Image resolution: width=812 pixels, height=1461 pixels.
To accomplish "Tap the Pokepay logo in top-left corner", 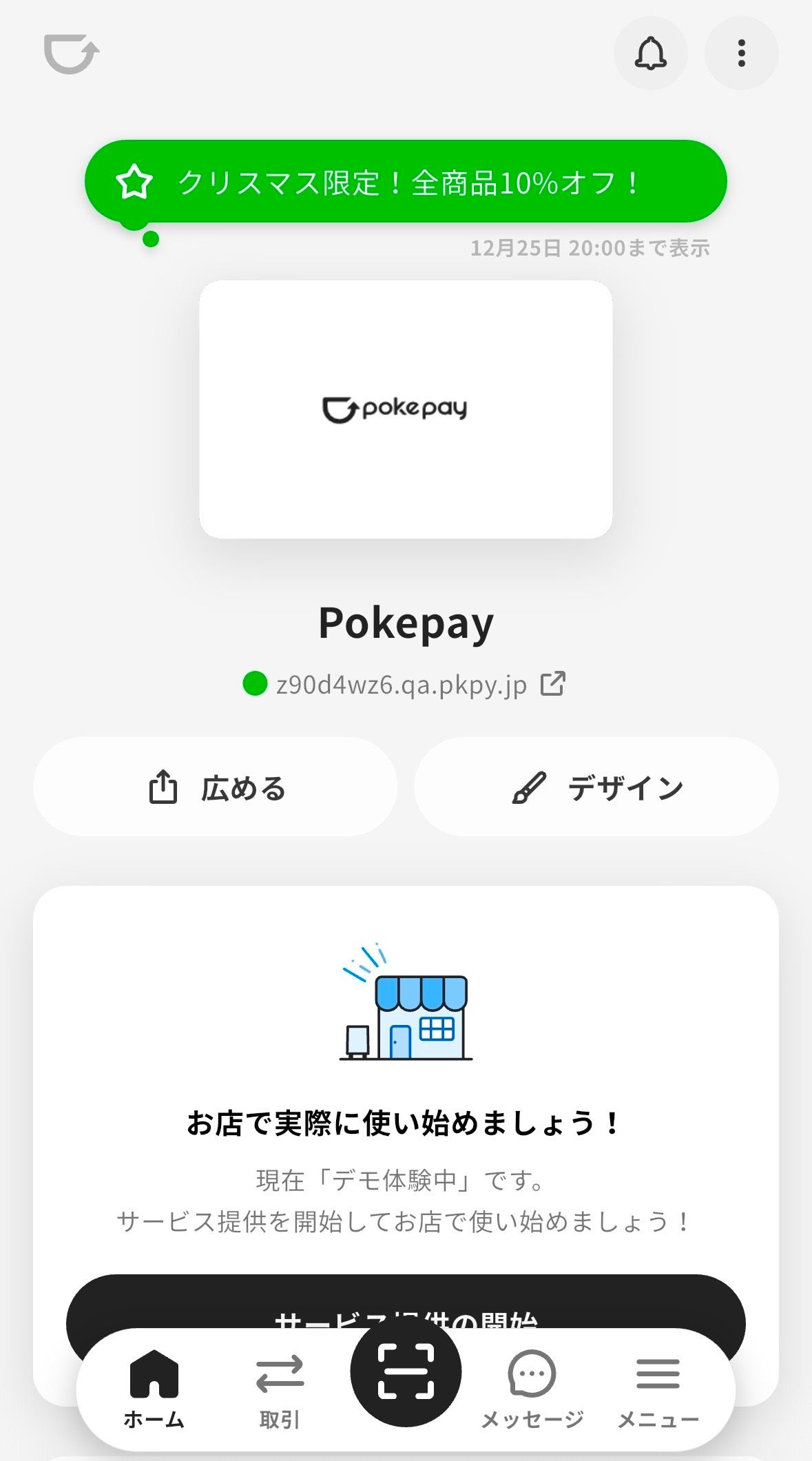I will (71, 52).
